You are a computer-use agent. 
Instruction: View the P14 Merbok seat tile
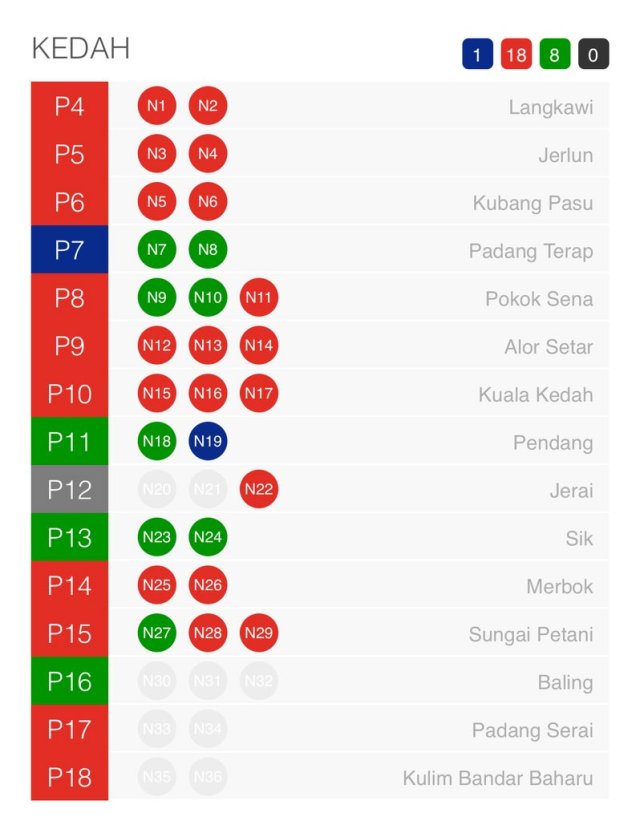69,586
